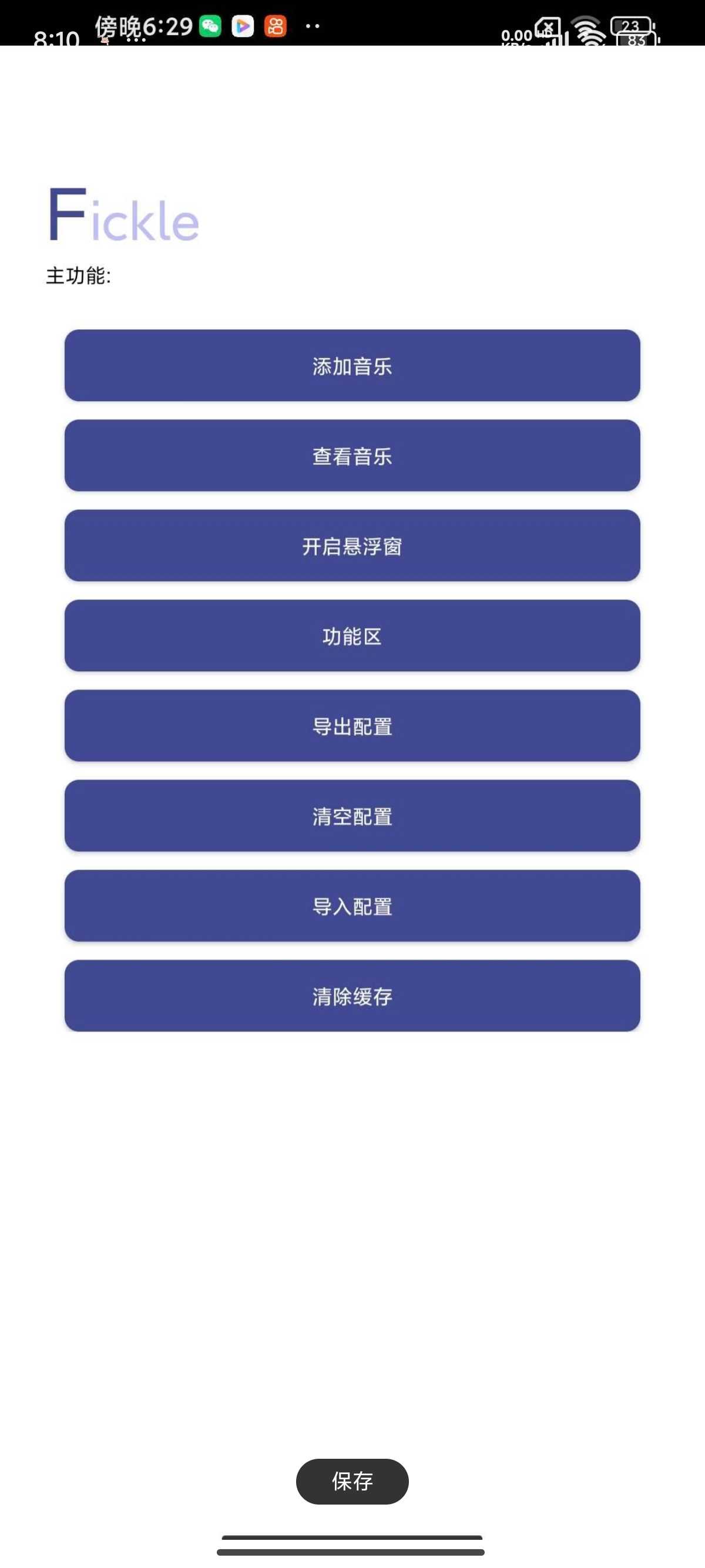Enable the floating window via 开启悬浮窗
This screenshot has width=705, height=1568.
352,546
